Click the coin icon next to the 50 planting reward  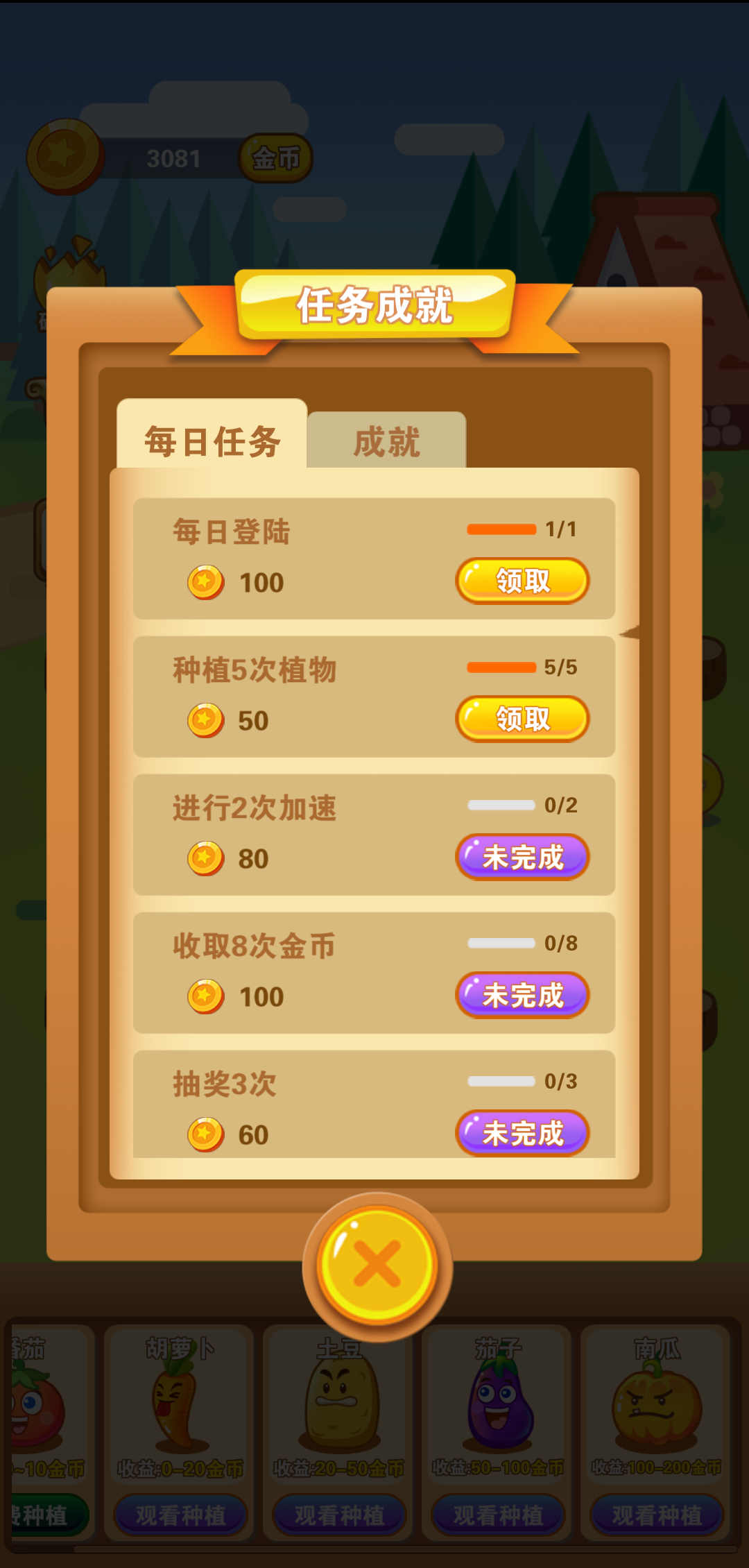click(x=205, y=720)
